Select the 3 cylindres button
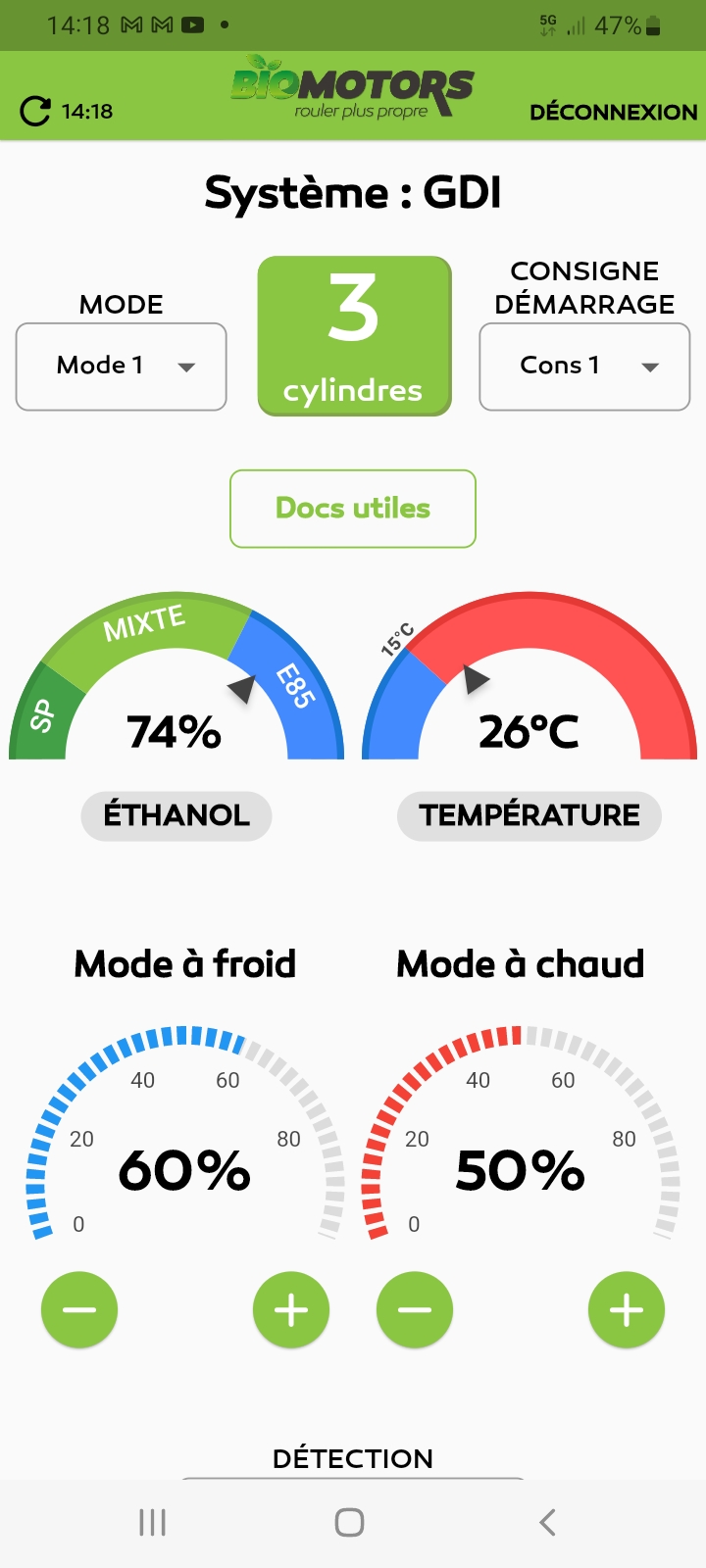The image size is (706, 1568). pyautogui.click(x=354, y=336)
